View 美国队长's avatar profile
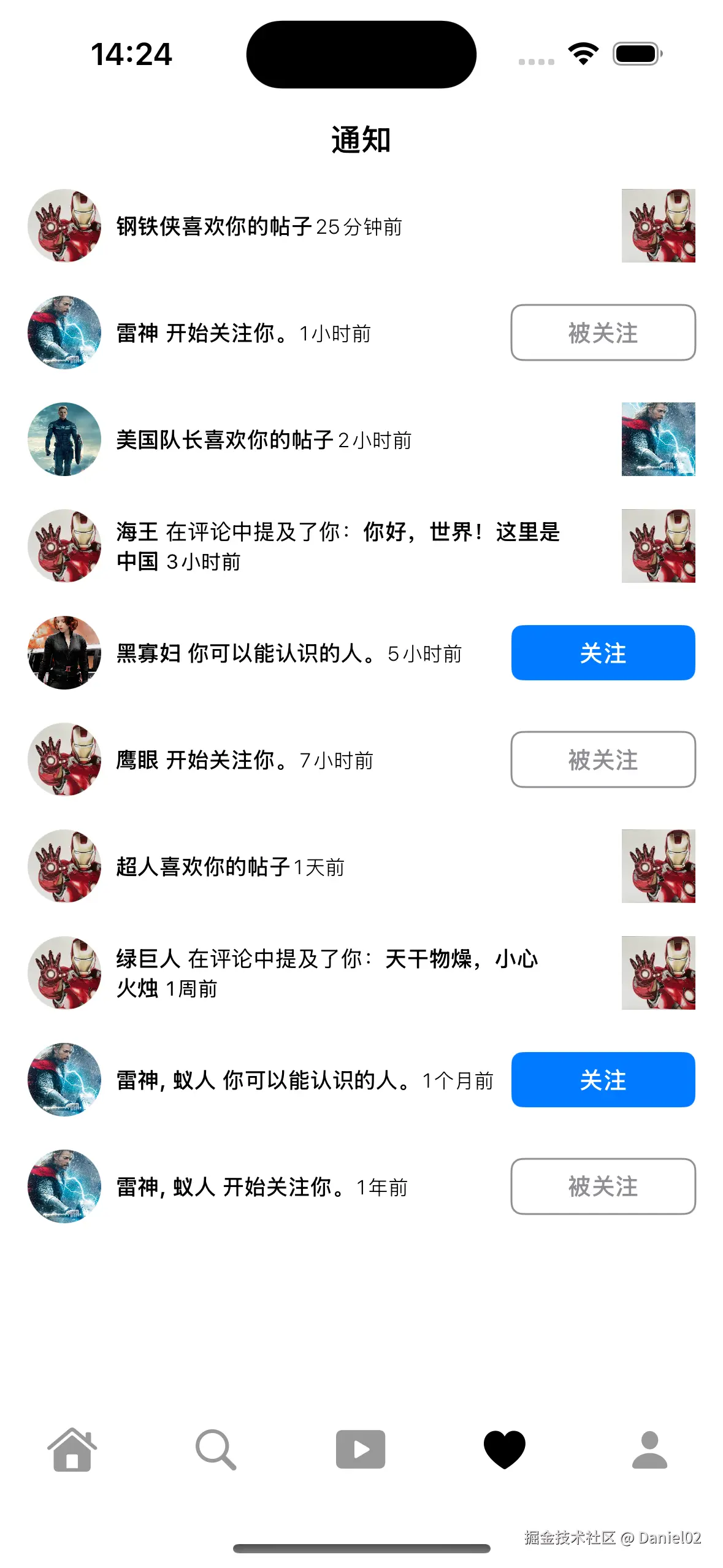723x1568 pixels. [64, 439]
